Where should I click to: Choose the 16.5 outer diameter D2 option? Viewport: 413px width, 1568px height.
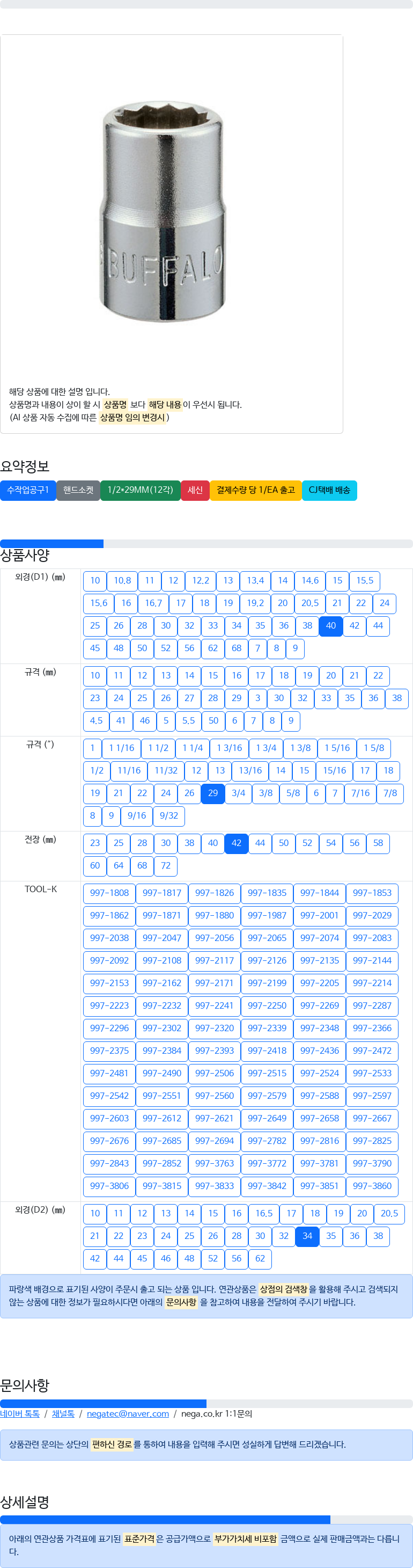(264, 1213)
